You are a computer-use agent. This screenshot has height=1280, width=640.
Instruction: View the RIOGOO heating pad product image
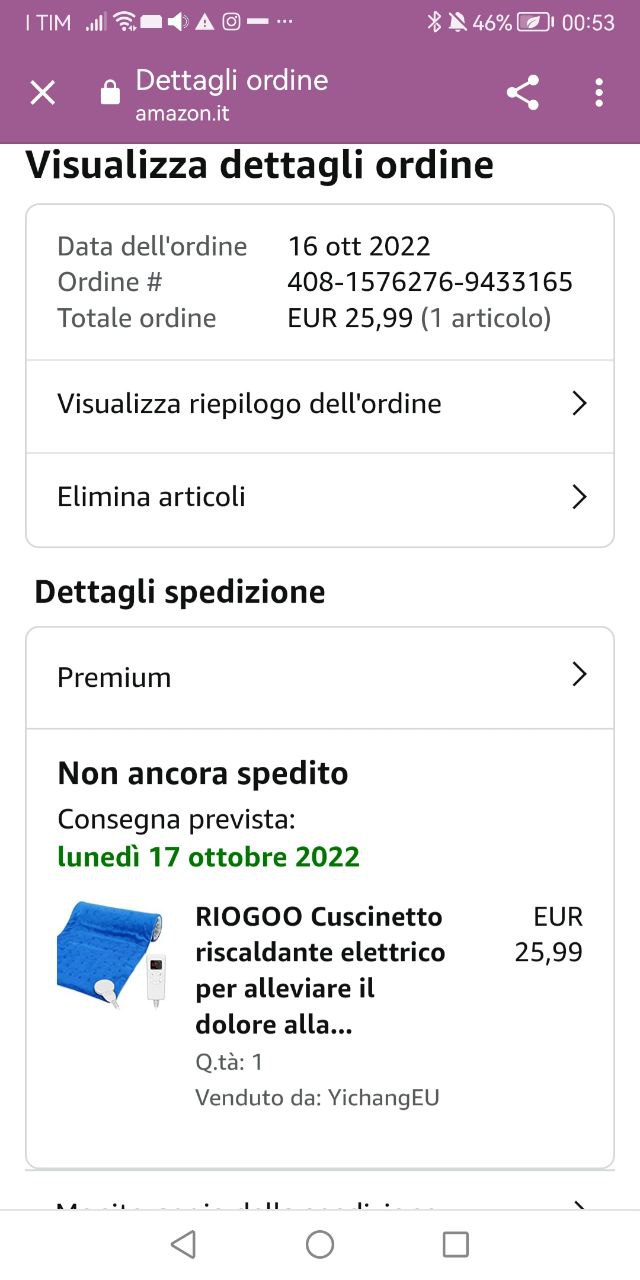click(x=112, y=955)
